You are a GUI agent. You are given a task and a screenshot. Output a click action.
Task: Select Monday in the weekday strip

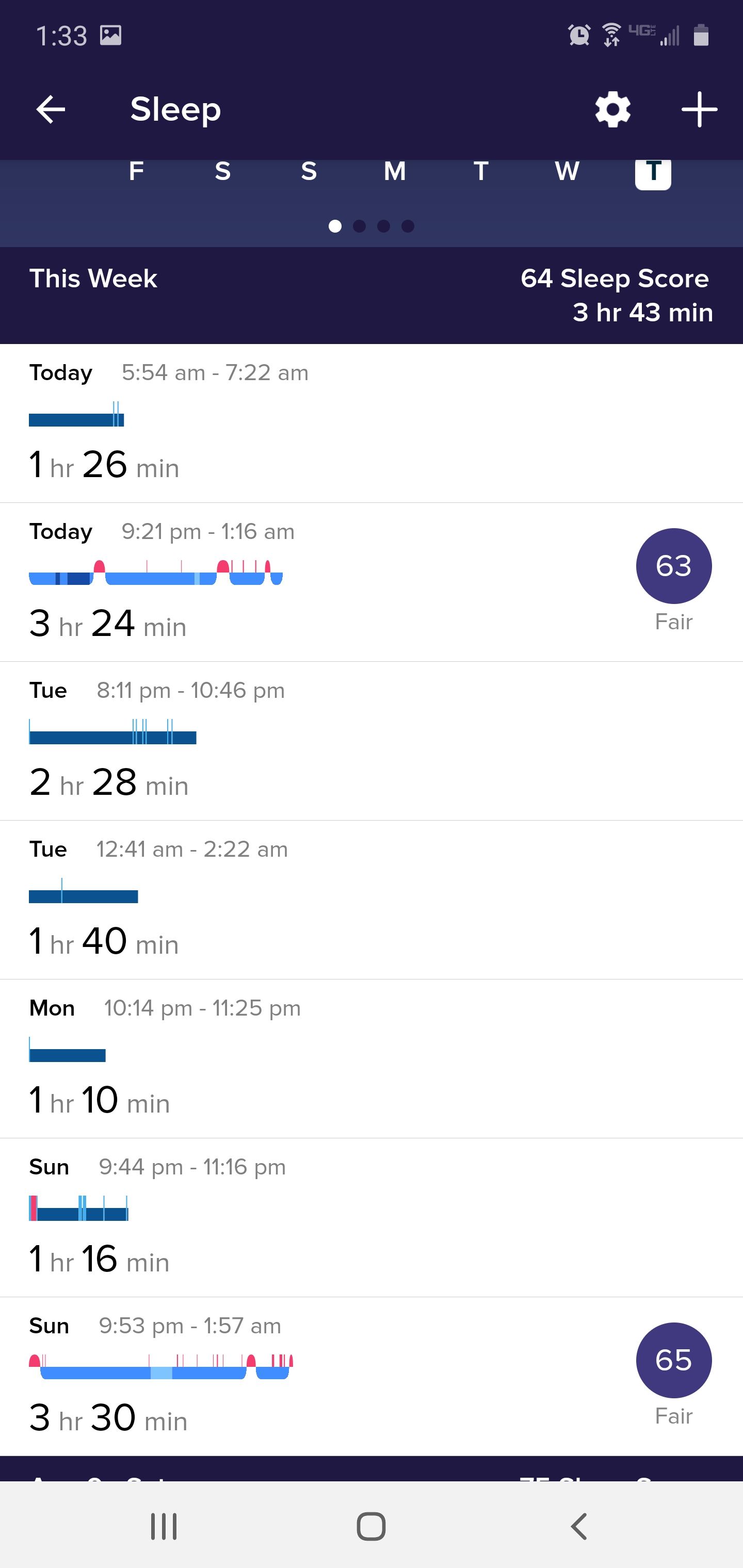pos(395,172)
